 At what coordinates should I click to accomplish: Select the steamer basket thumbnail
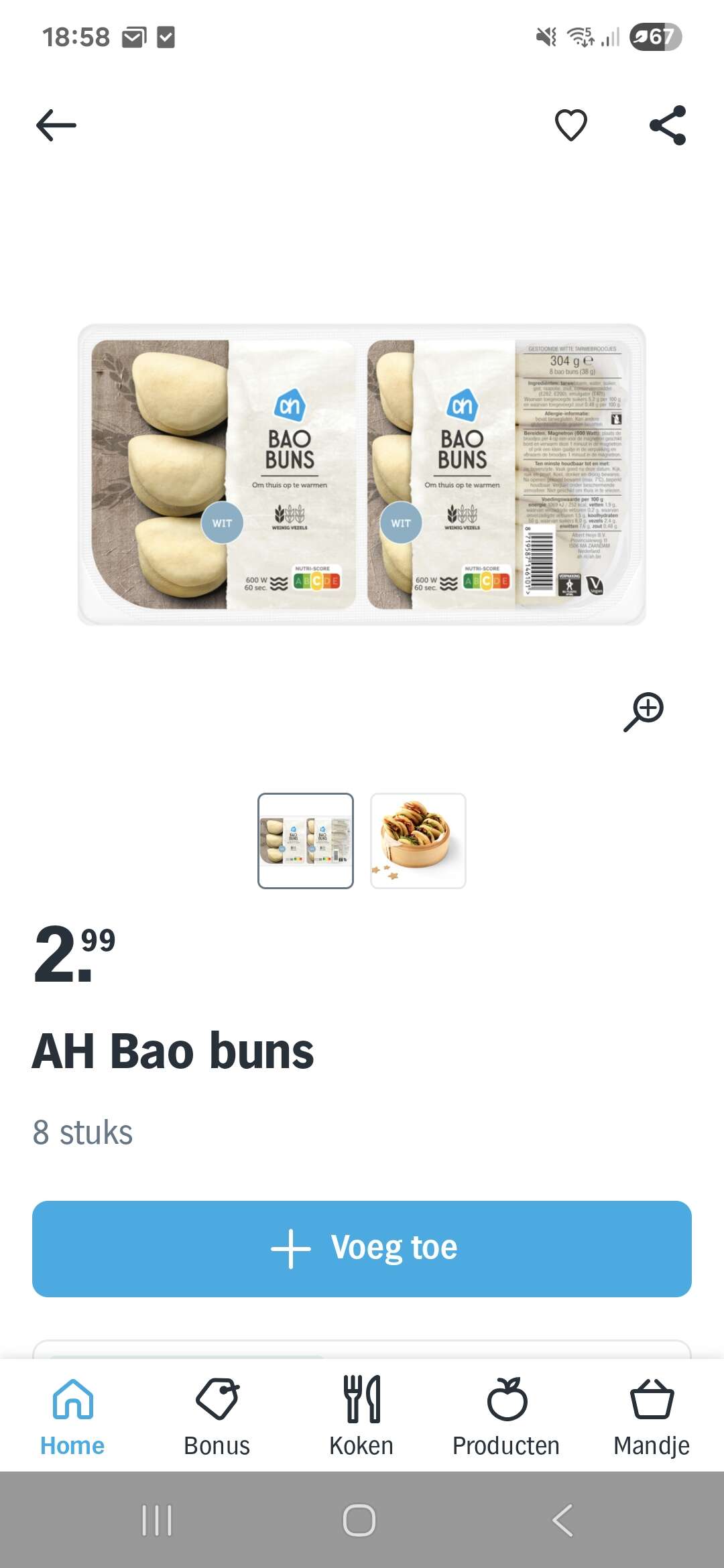(418, 841)
